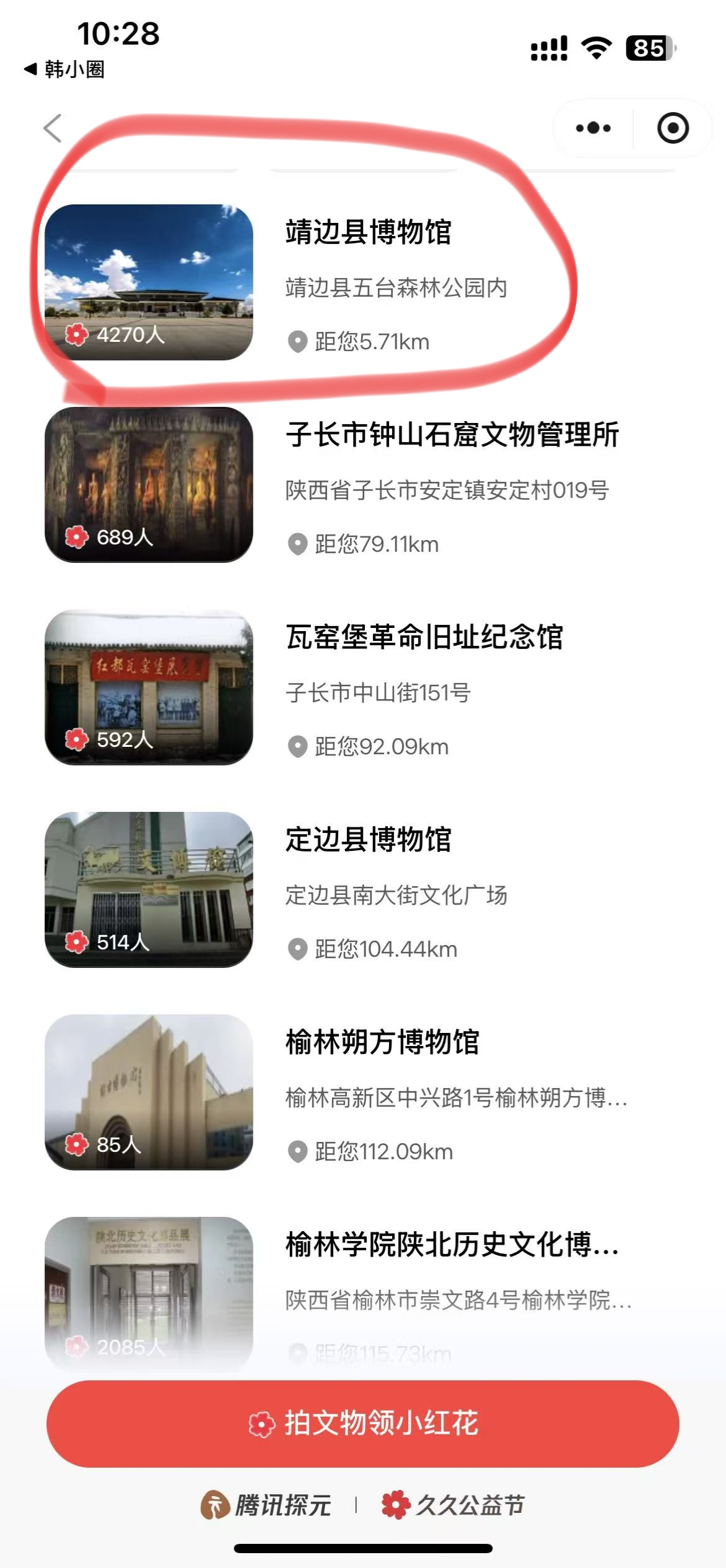Tap the 拍文物领小红花 button
Image resolution: width=726 pixels, height=1568 pixels.
coord(363,1423)
